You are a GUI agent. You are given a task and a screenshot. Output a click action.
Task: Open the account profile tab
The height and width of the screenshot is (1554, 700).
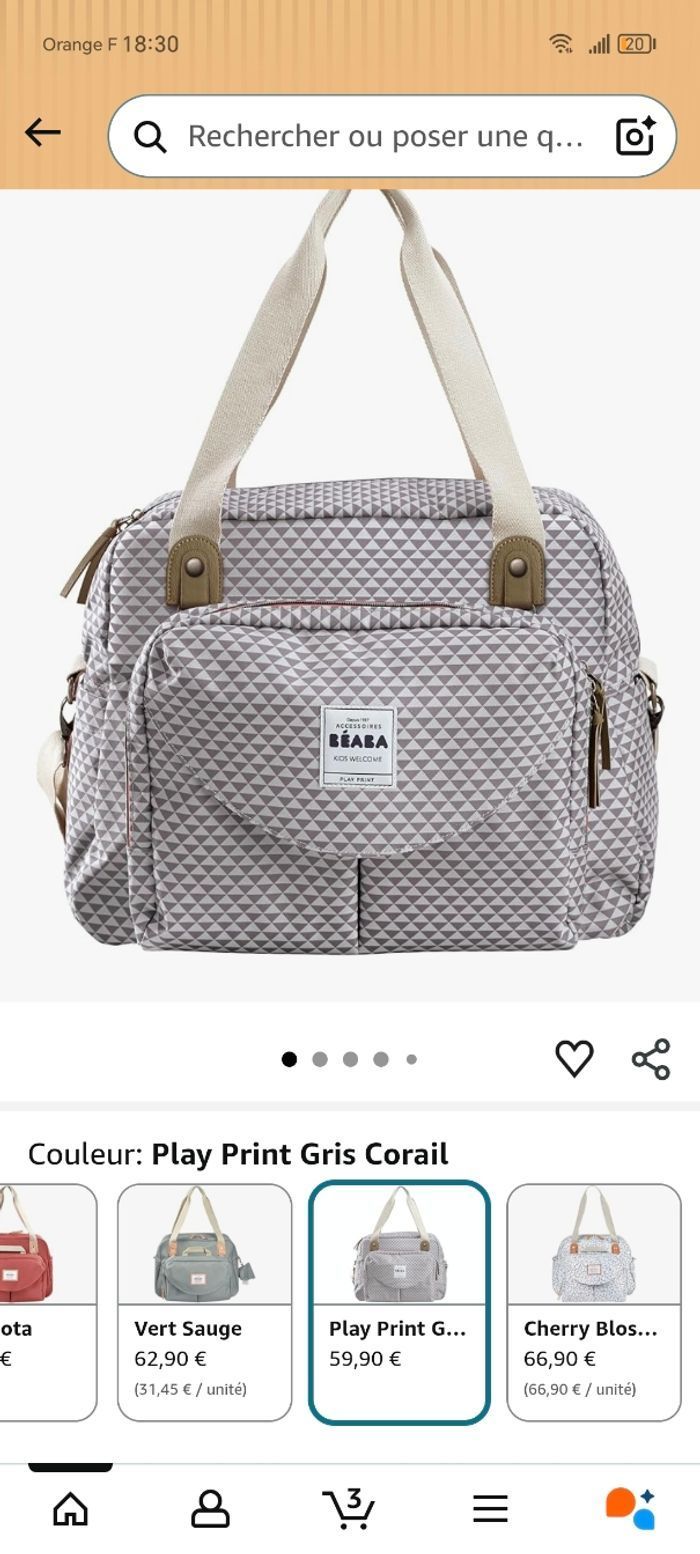210,1508
